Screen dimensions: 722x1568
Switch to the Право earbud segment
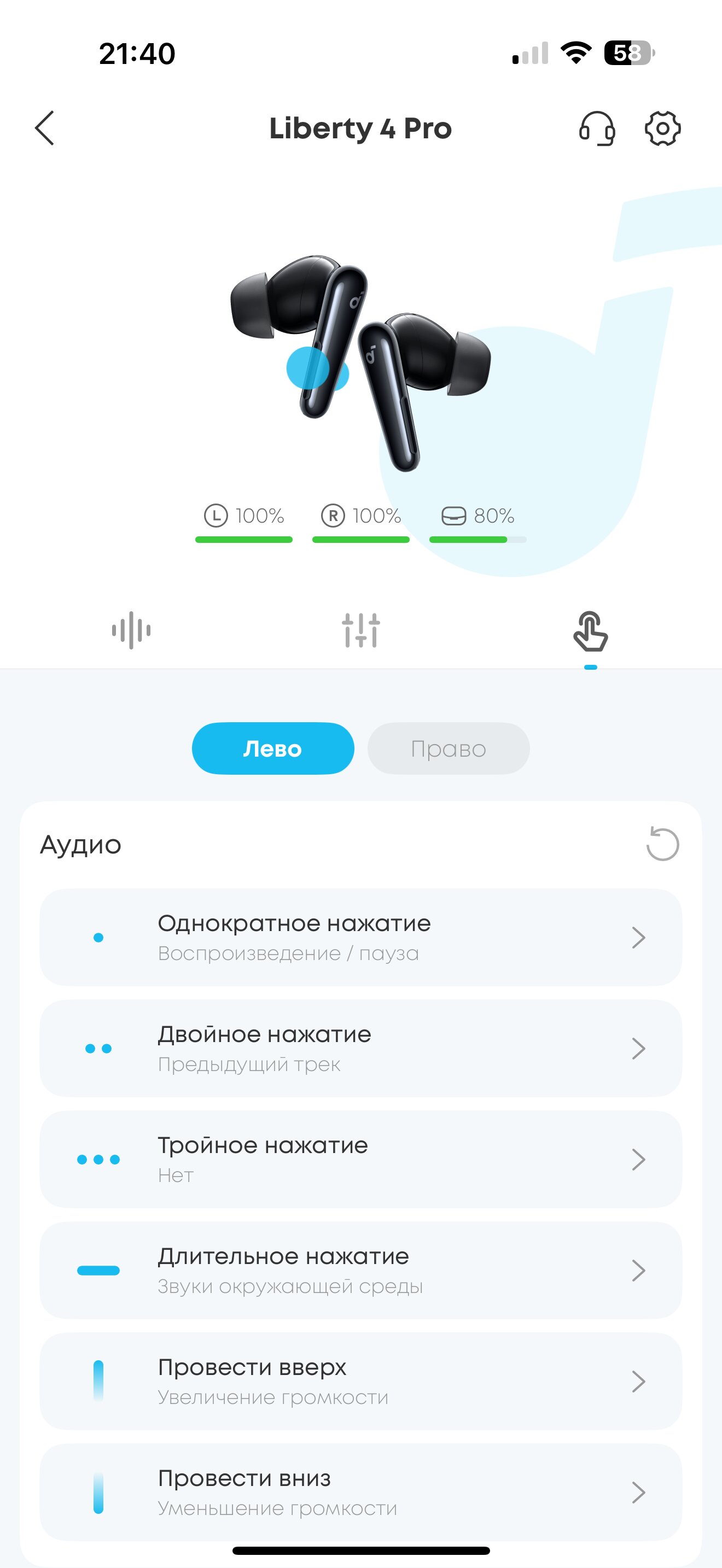tap(449, 748)
